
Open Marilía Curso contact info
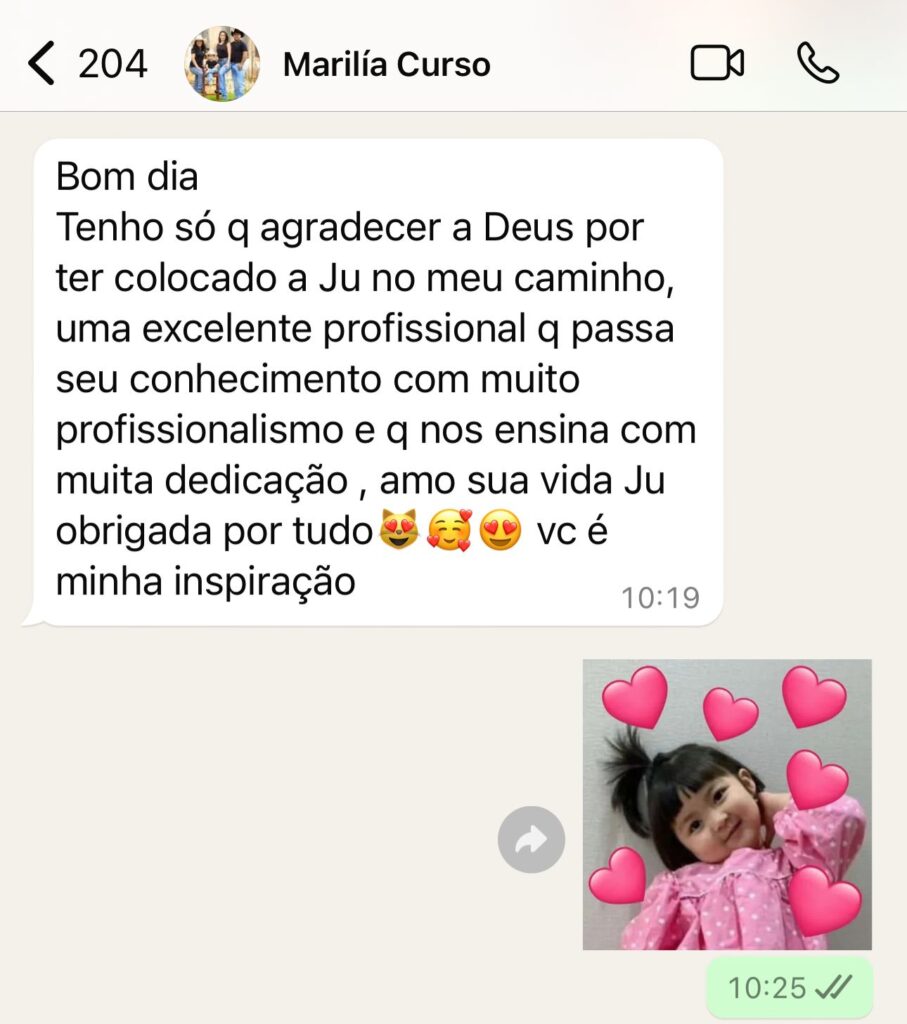(x=386, y=65)
